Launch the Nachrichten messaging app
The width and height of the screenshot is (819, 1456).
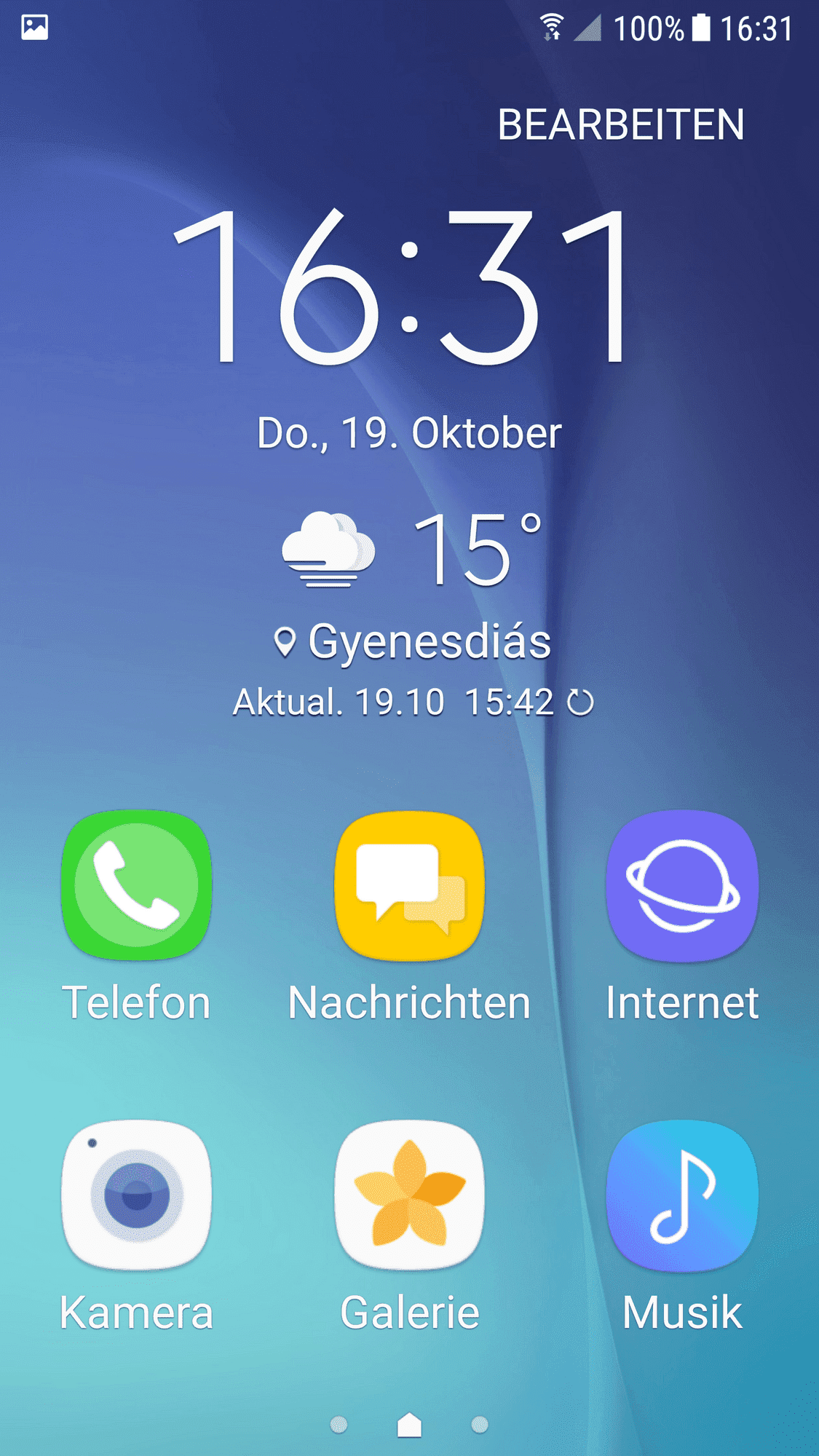tap(409, 885)
